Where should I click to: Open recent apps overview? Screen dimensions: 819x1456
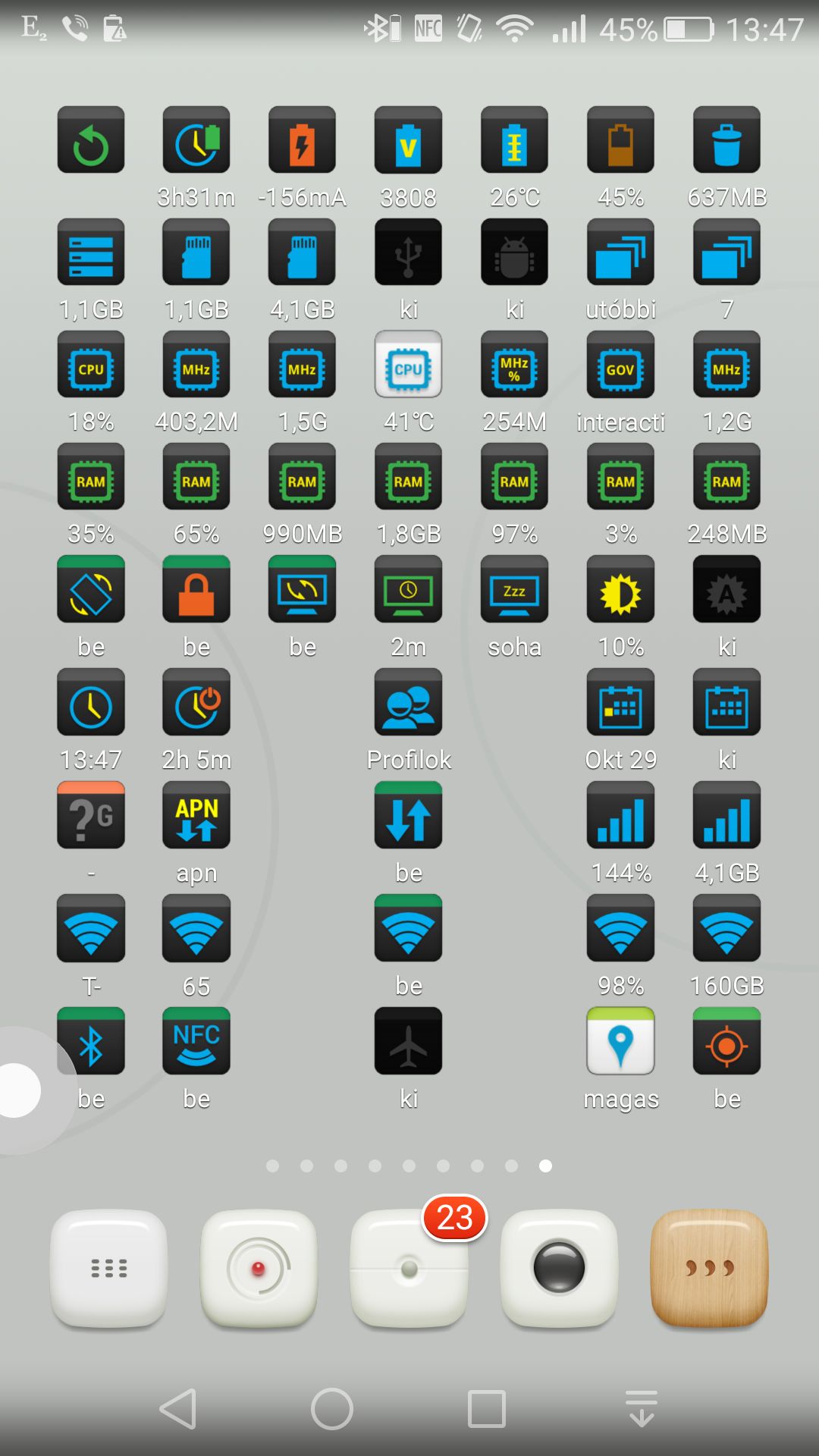point(487,1409)
